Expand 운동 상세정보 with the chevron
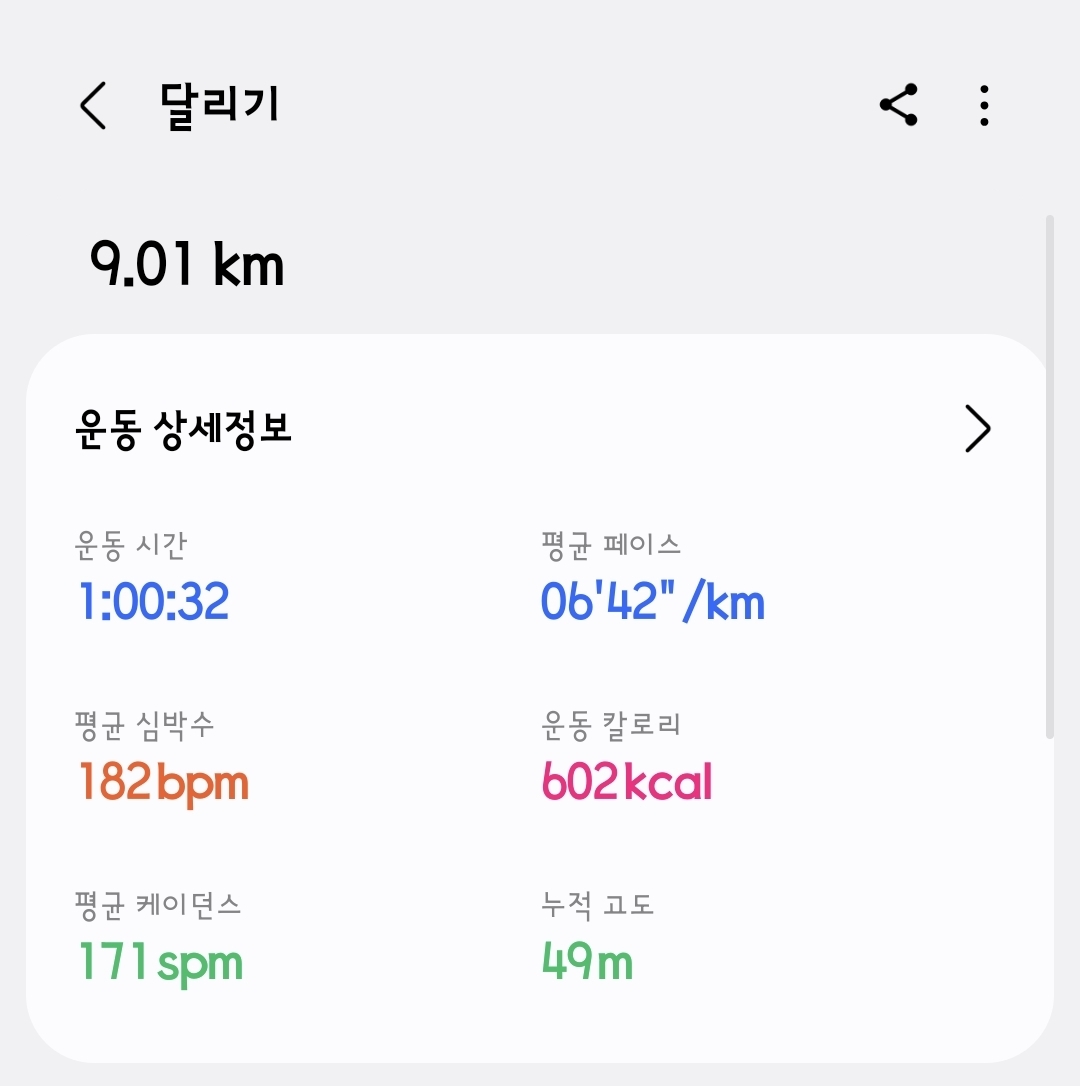Viewport: 1080px width, 1086px height. [x=977, y=429]
